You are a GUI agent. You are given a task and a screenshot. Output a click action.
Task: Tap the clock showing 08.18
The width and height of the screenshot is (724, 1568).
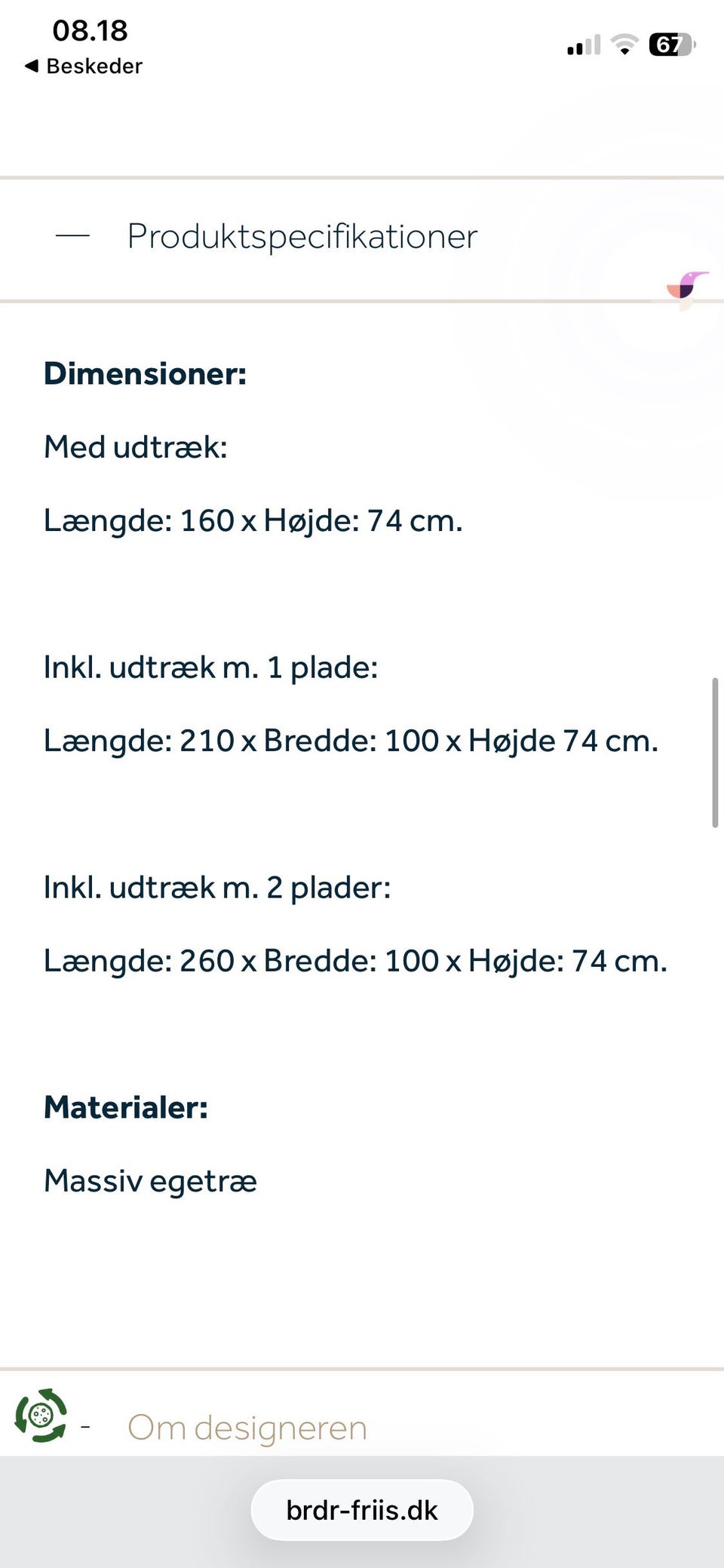[x=90, y=30]
